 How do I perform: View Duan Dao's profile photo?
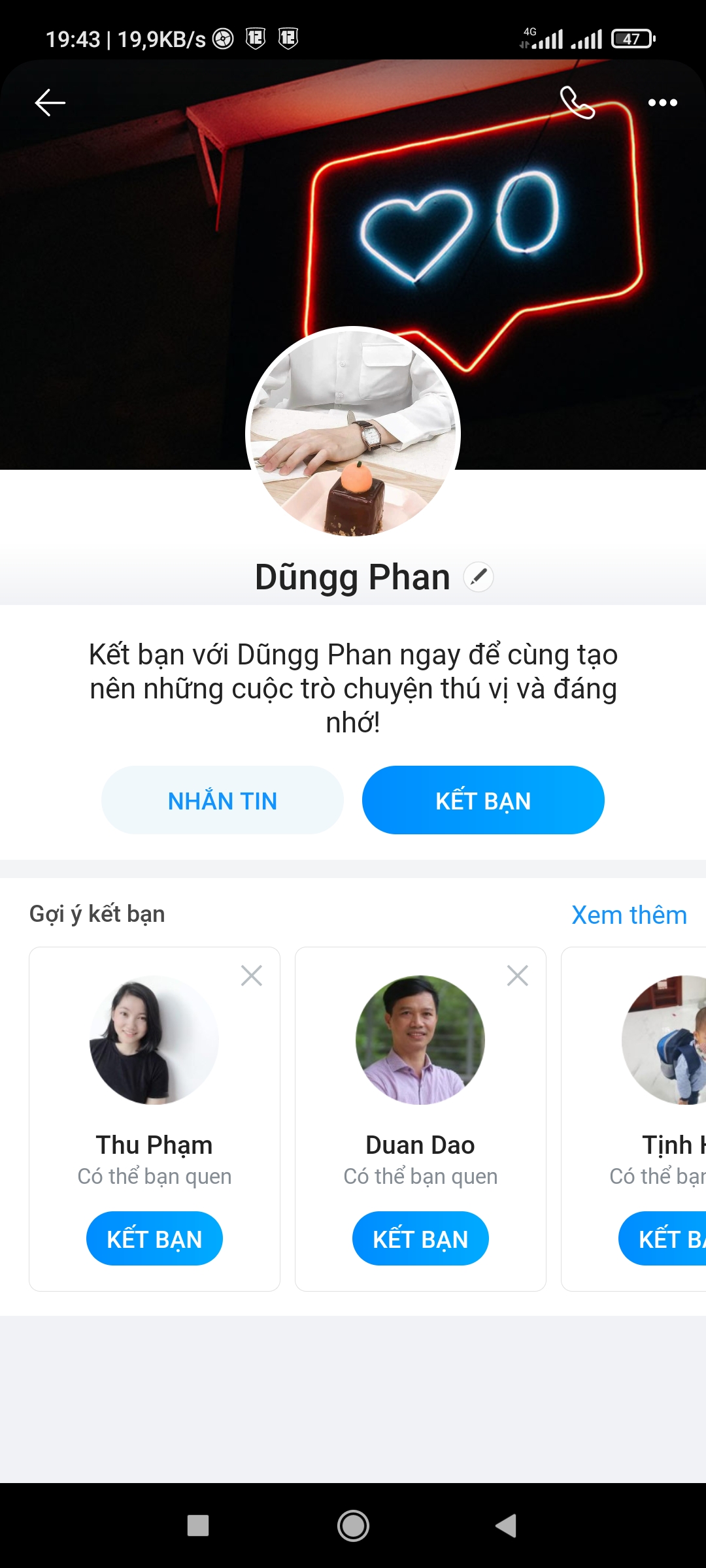click(x=420, y=1040)
